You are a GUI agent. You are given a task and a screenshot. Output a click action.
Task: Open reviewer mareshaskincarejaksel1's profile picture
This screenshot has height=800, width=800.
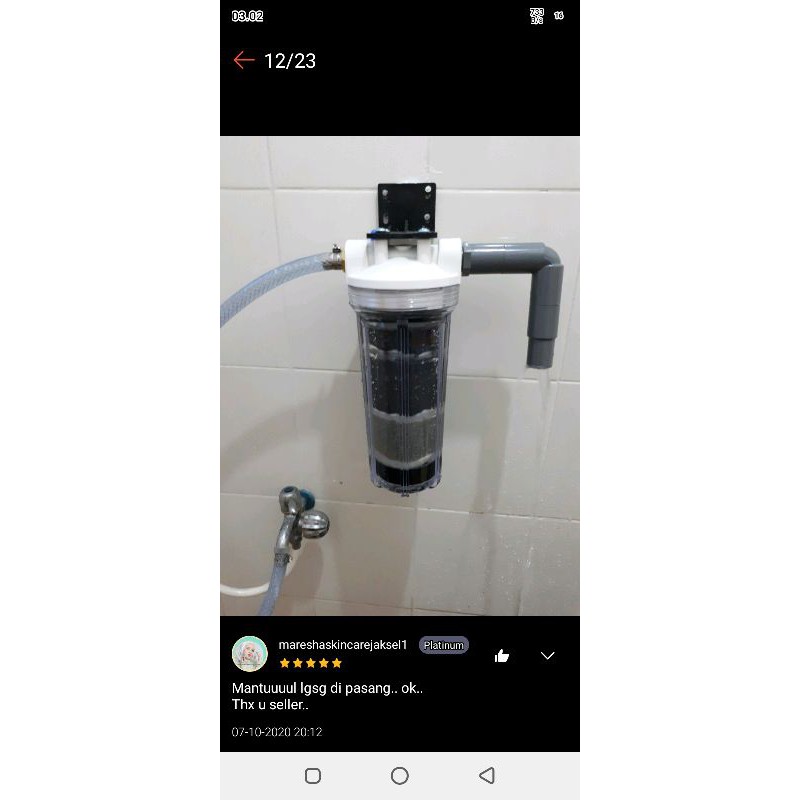pyautogui.click(x=250, y=653)
